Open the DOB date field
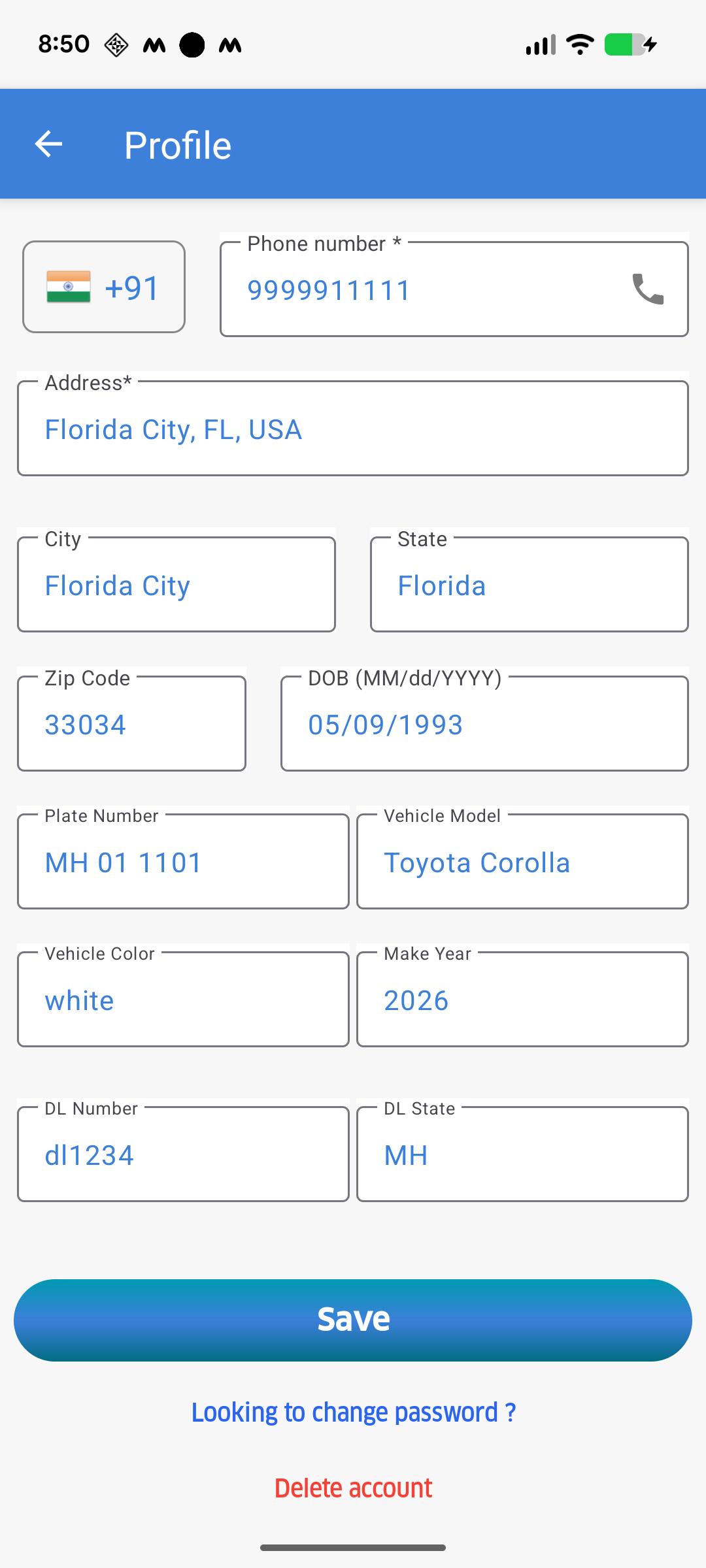 click(484, 723)
